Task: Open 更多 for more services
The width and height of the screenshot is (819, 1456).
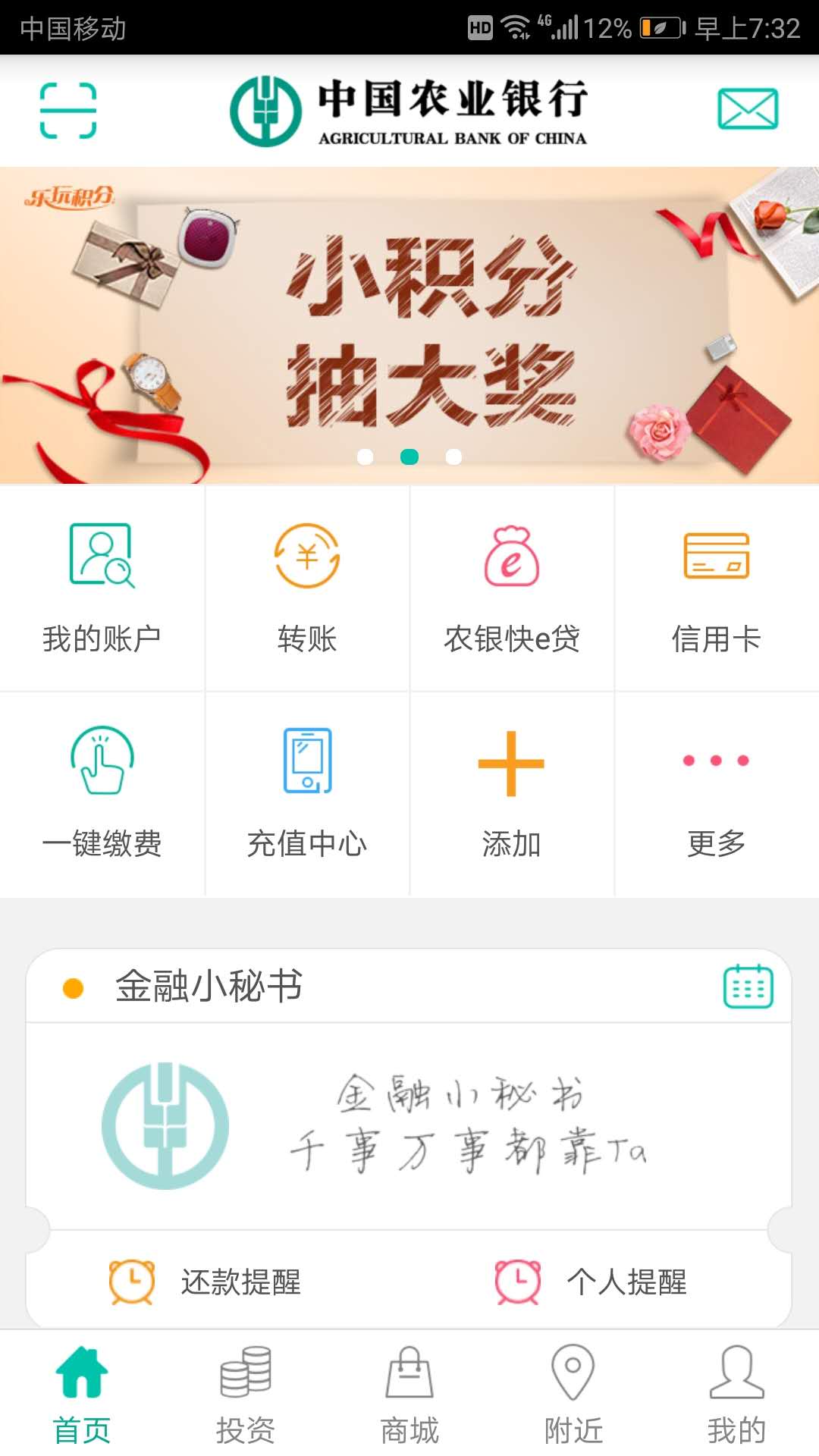Action: 716,792
